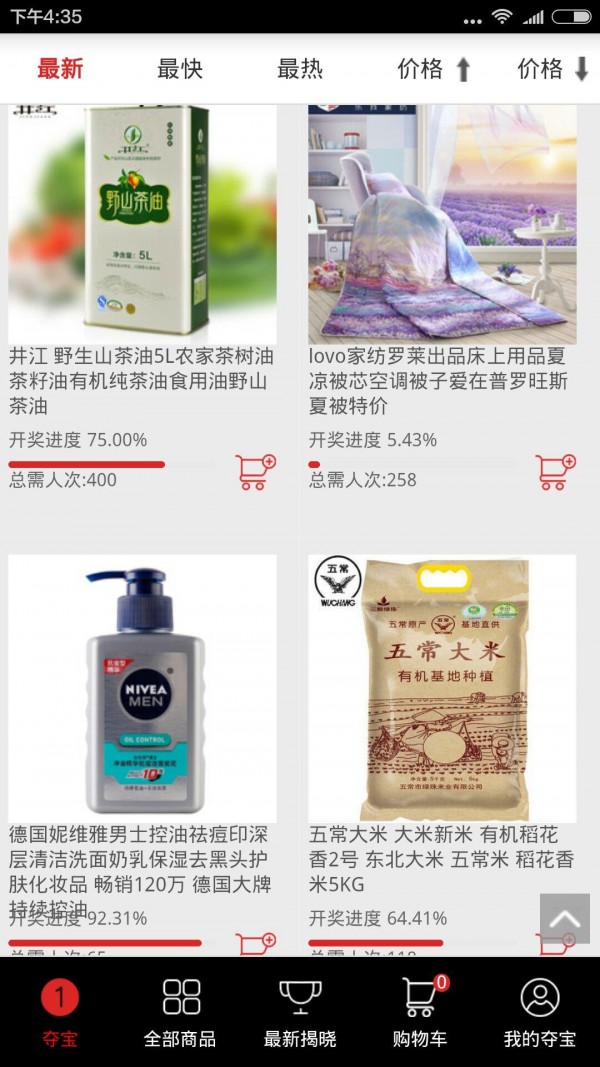Sort products by 最快
This screenshot has height=1067, width=600.
pos(180,69)
